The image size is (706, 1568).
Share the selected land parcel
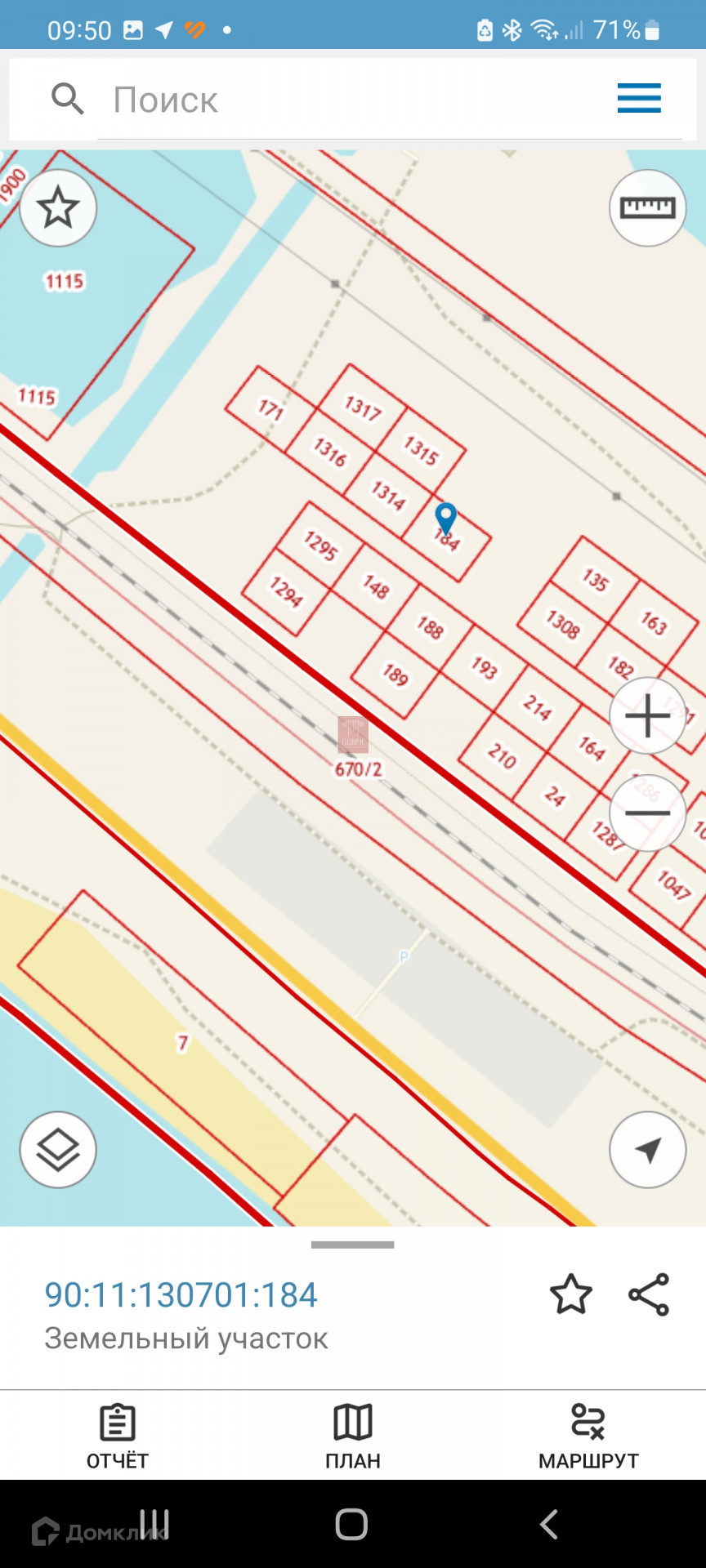[649, 1294]
